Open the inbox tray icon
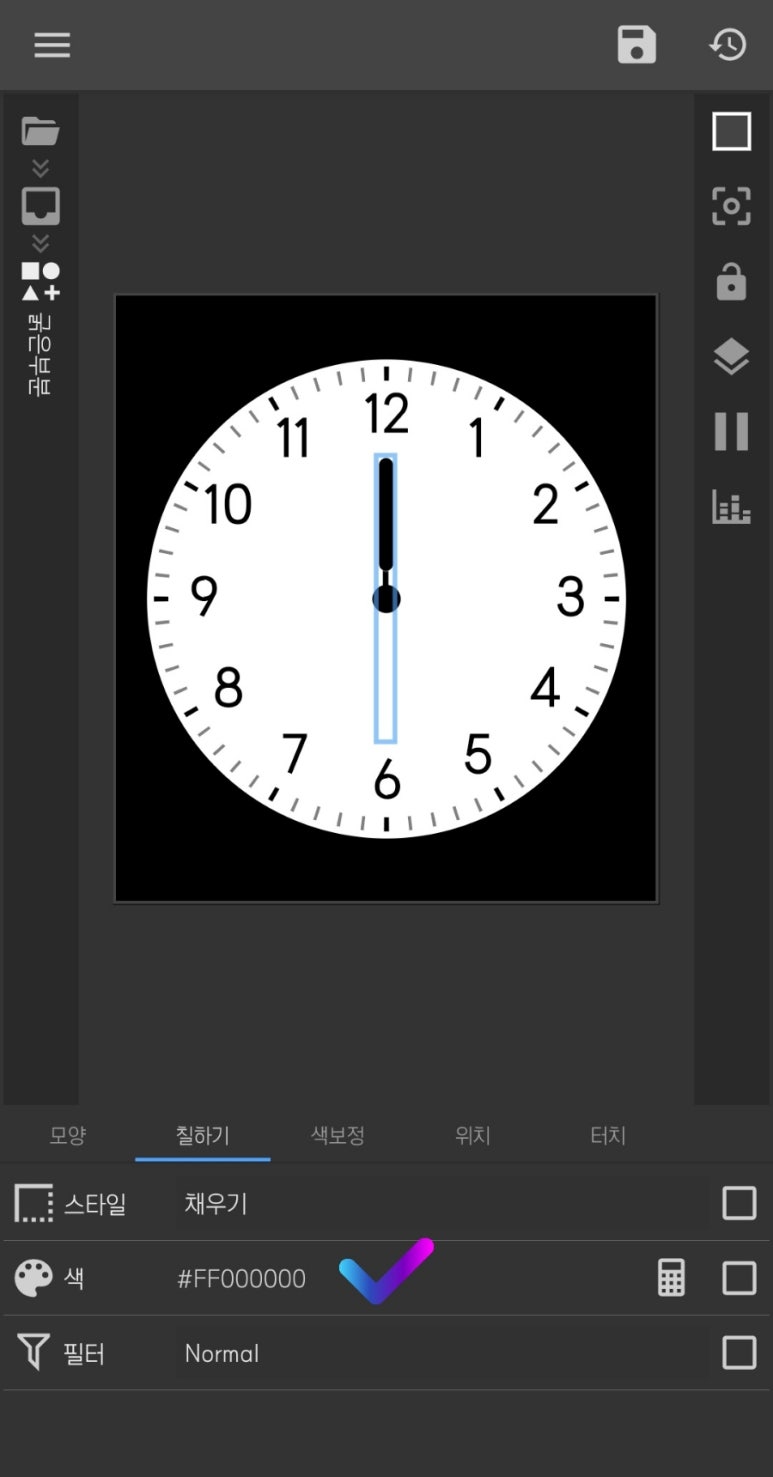Viewport: 773px width, 1477px height. pos(40,206)
